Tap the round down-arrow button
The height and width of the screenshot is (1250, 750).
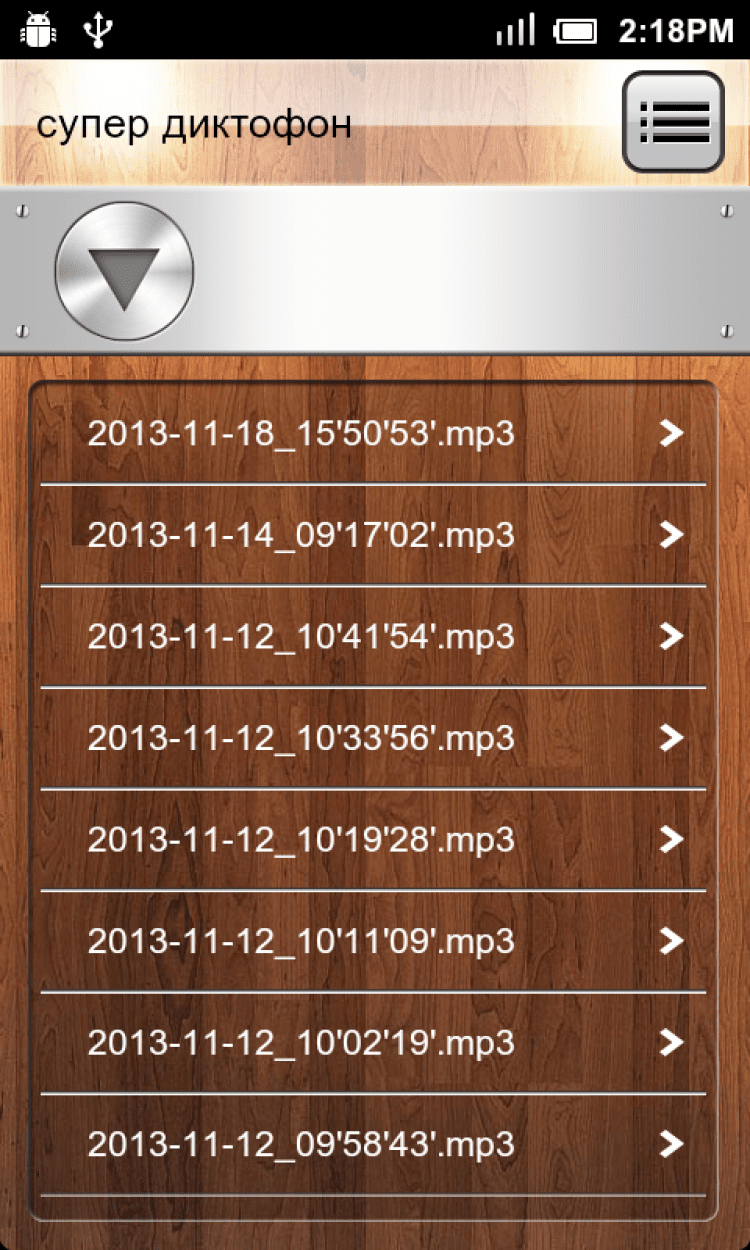click(x=124, y=272)
